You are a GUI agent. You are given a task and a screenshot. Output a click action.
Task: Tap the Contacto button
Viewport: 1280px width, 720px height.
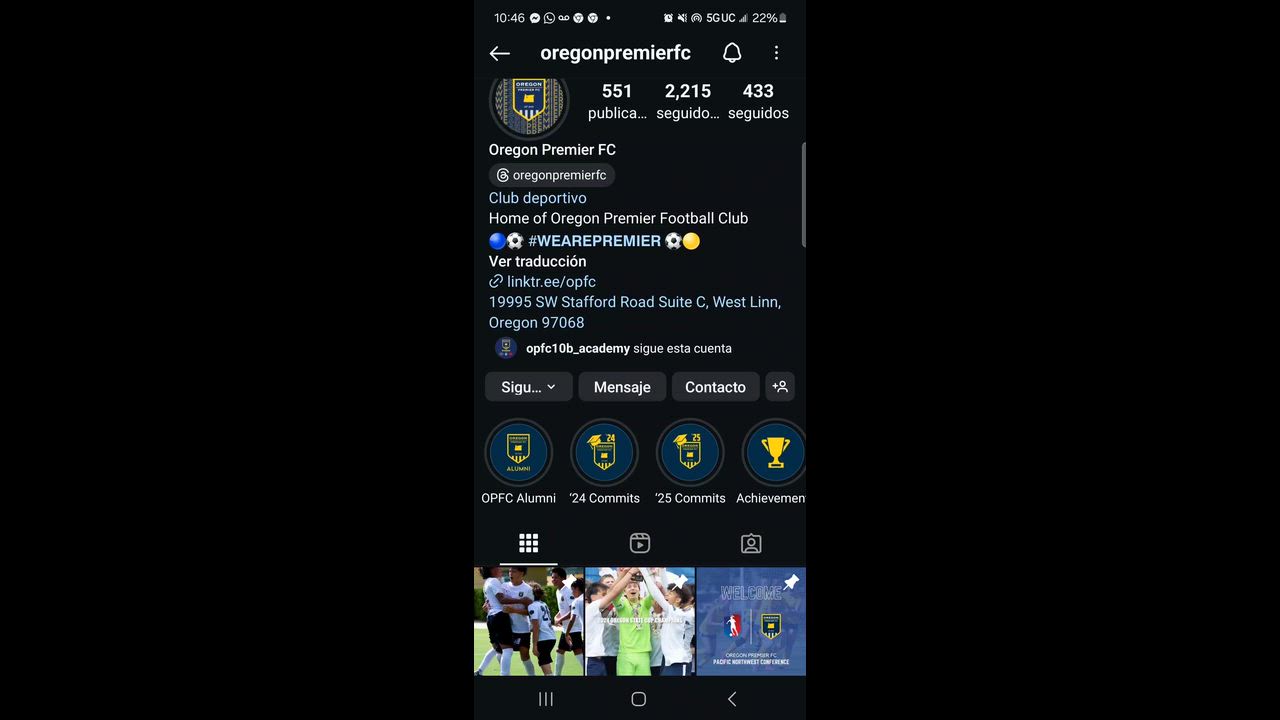(715, 387)
